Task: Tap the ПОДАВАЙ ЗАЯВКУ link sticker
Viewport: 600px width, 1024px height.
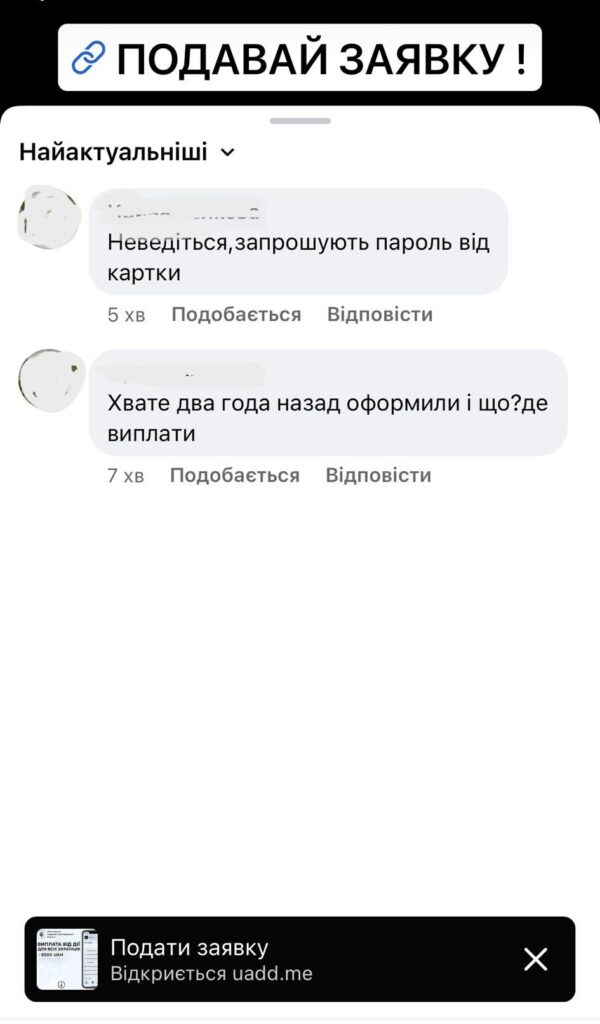Action: click(x=299, y=59)
